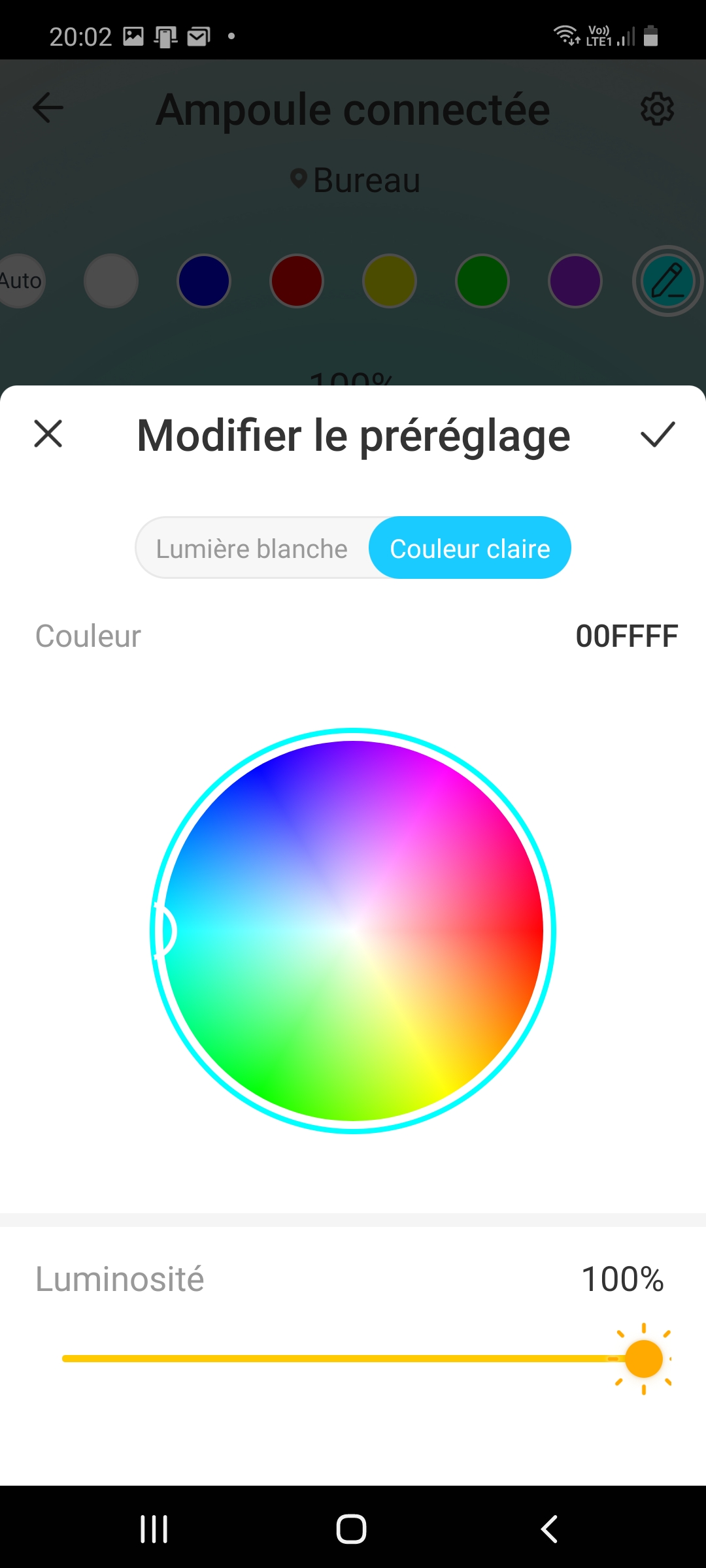This screenshot has width=706, height=1568.
Task: Select the Couleur claire tab
Action: [470, 548]
